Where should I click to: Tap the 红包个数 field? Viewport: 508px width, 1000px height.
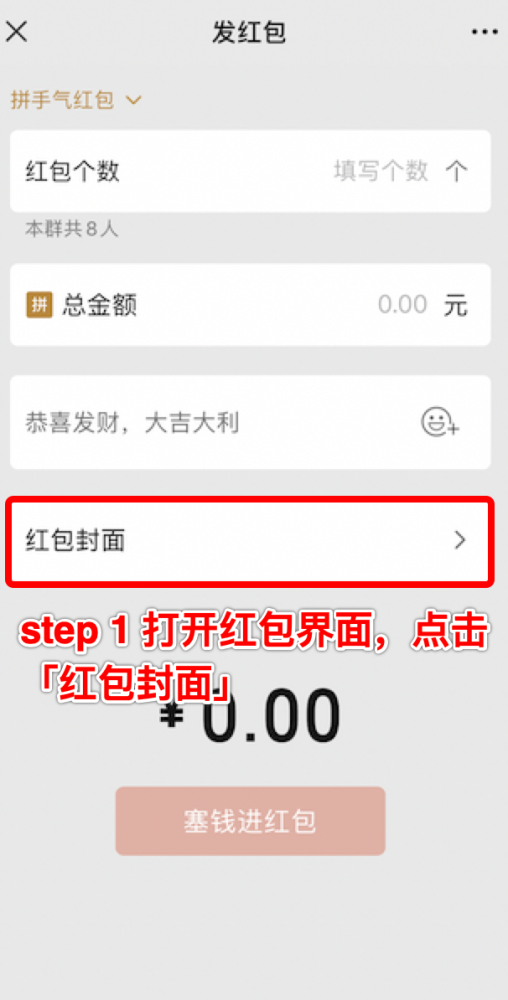point(250,171)
